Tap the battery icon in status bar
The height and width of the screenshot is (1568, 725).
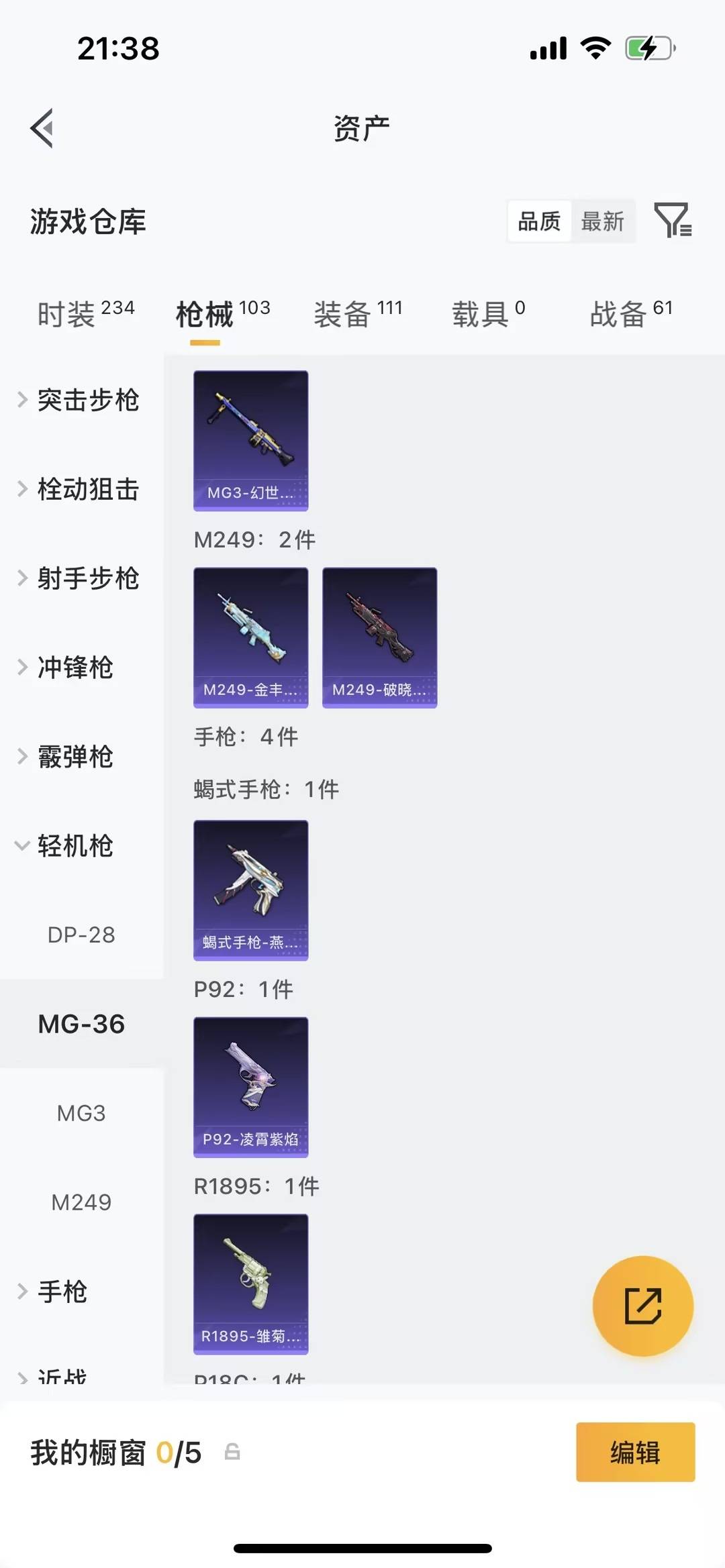(646, 47)
